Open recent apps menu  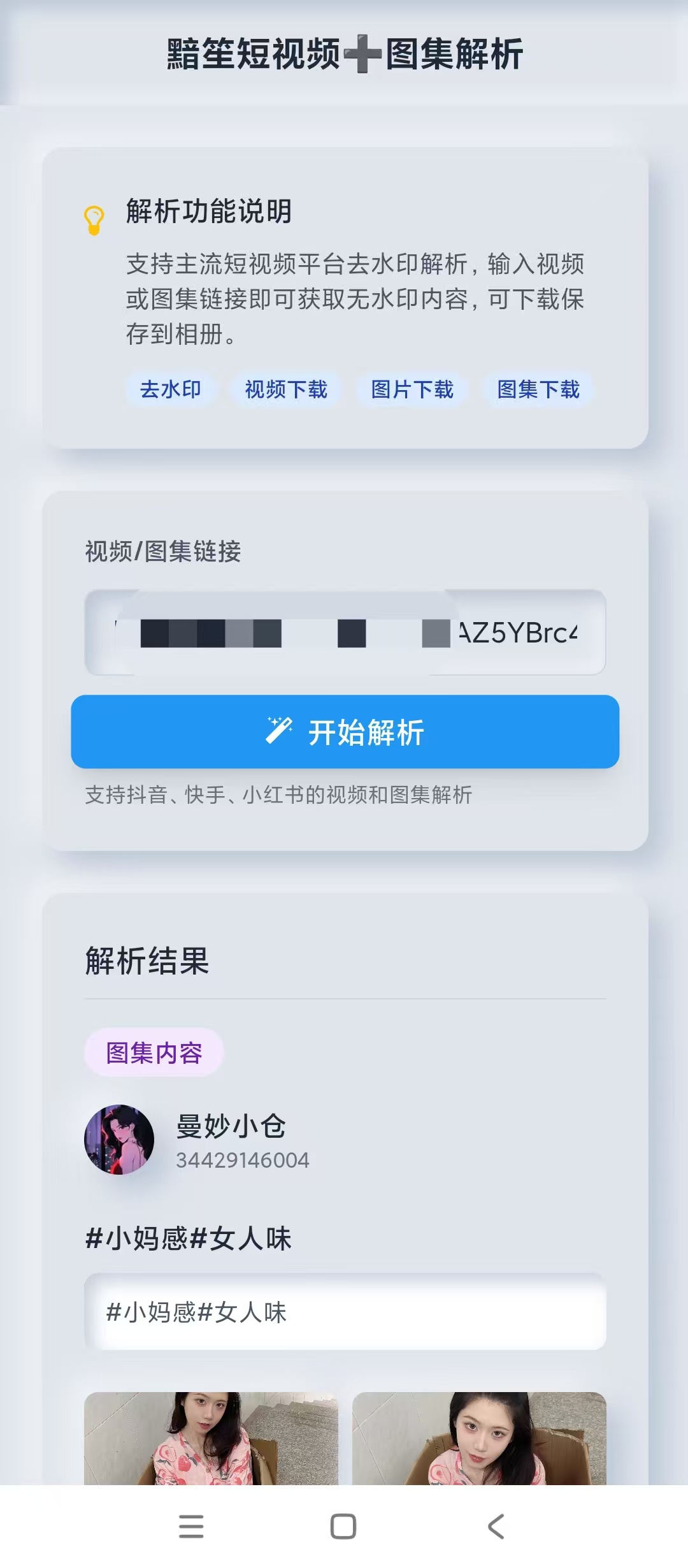click(191, 1526)
